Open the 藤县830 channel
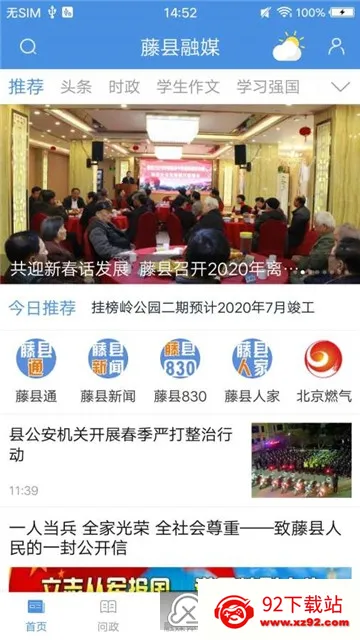This screenshot has width=360, height=640. coord(180,371)
